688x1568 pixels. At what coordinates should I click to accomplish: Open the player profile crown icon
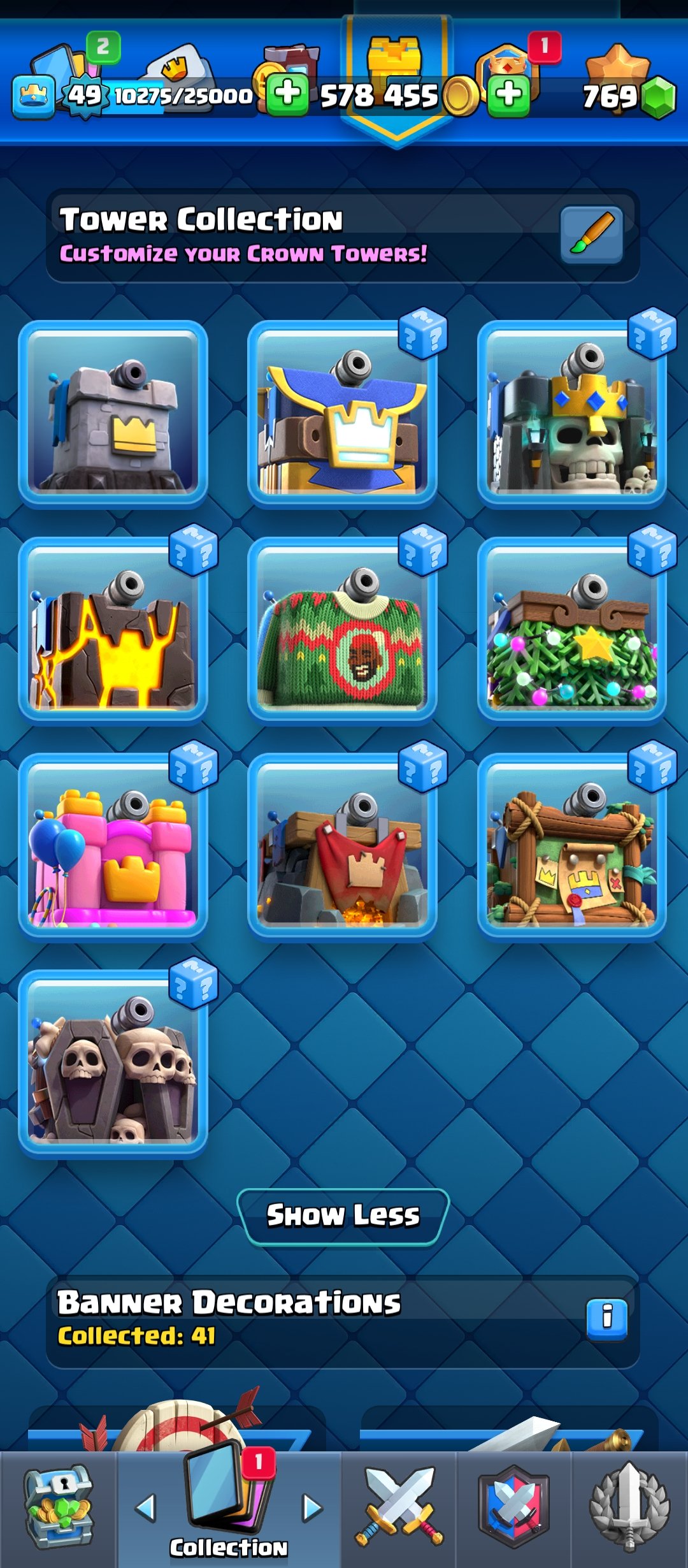[x=33, y=97]
